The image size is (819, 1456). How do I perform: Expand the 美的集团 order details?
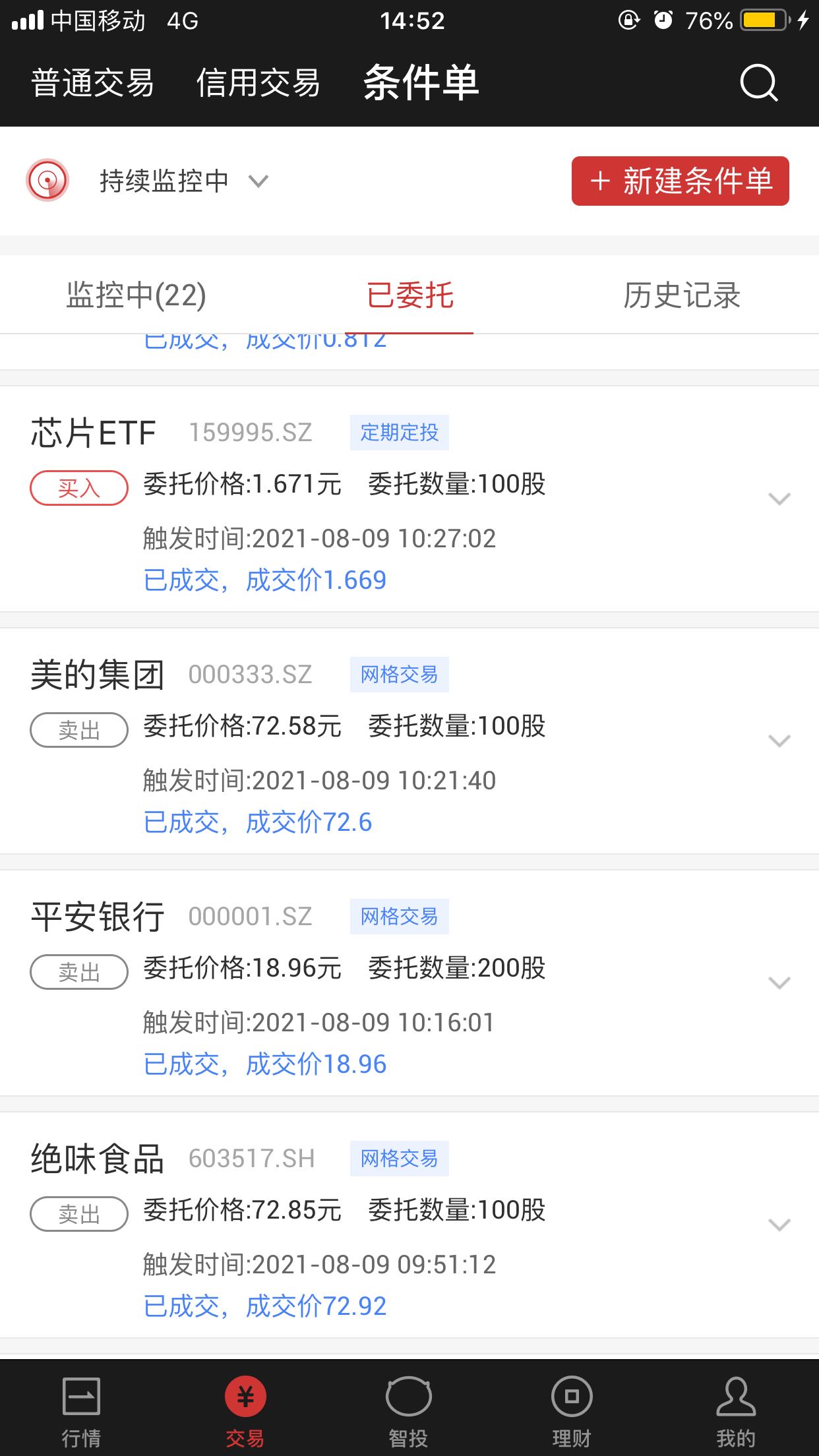point(779,741)
